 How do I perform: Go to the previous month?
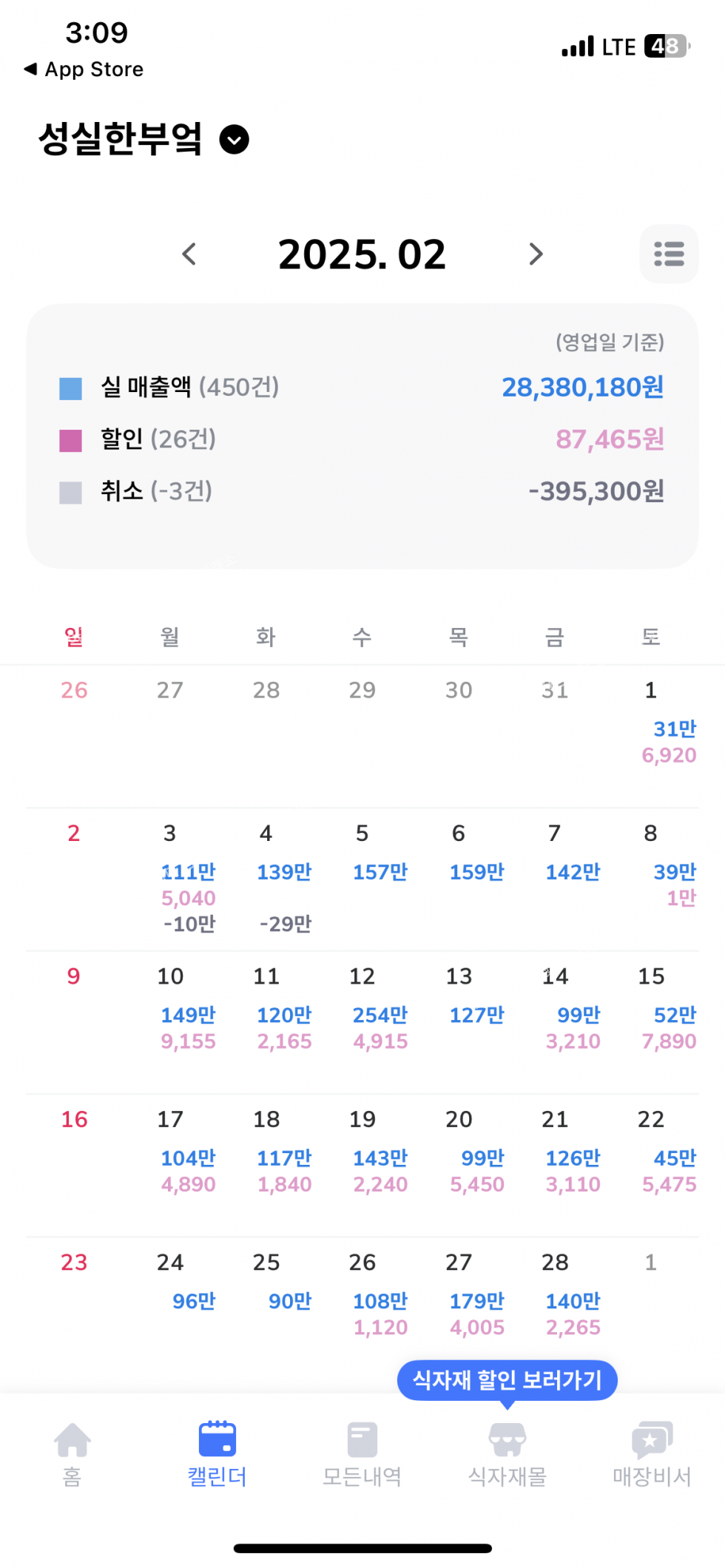coord(189,254)
